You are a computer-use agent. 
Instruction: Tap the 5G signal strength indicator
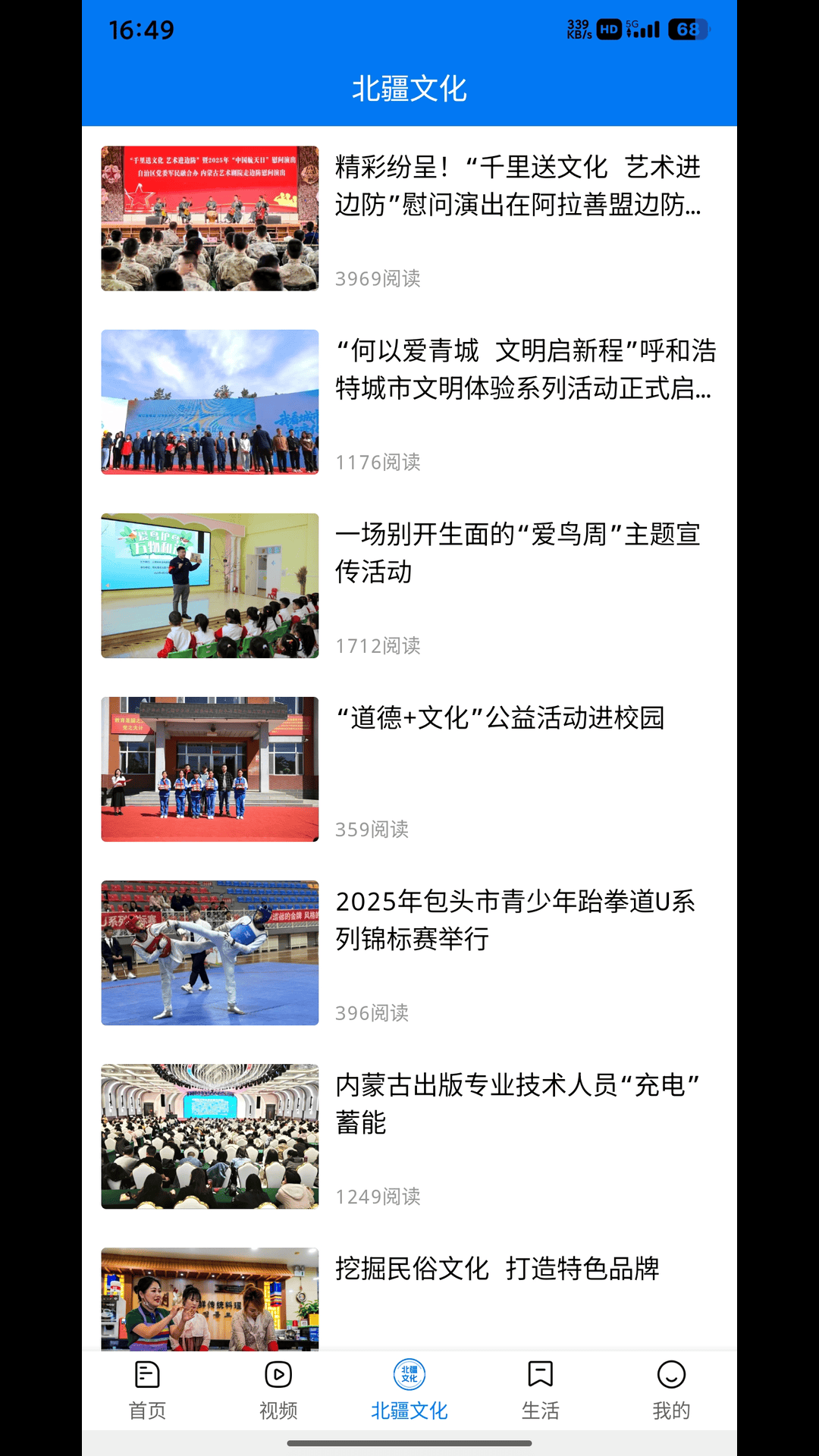(641, 30)
